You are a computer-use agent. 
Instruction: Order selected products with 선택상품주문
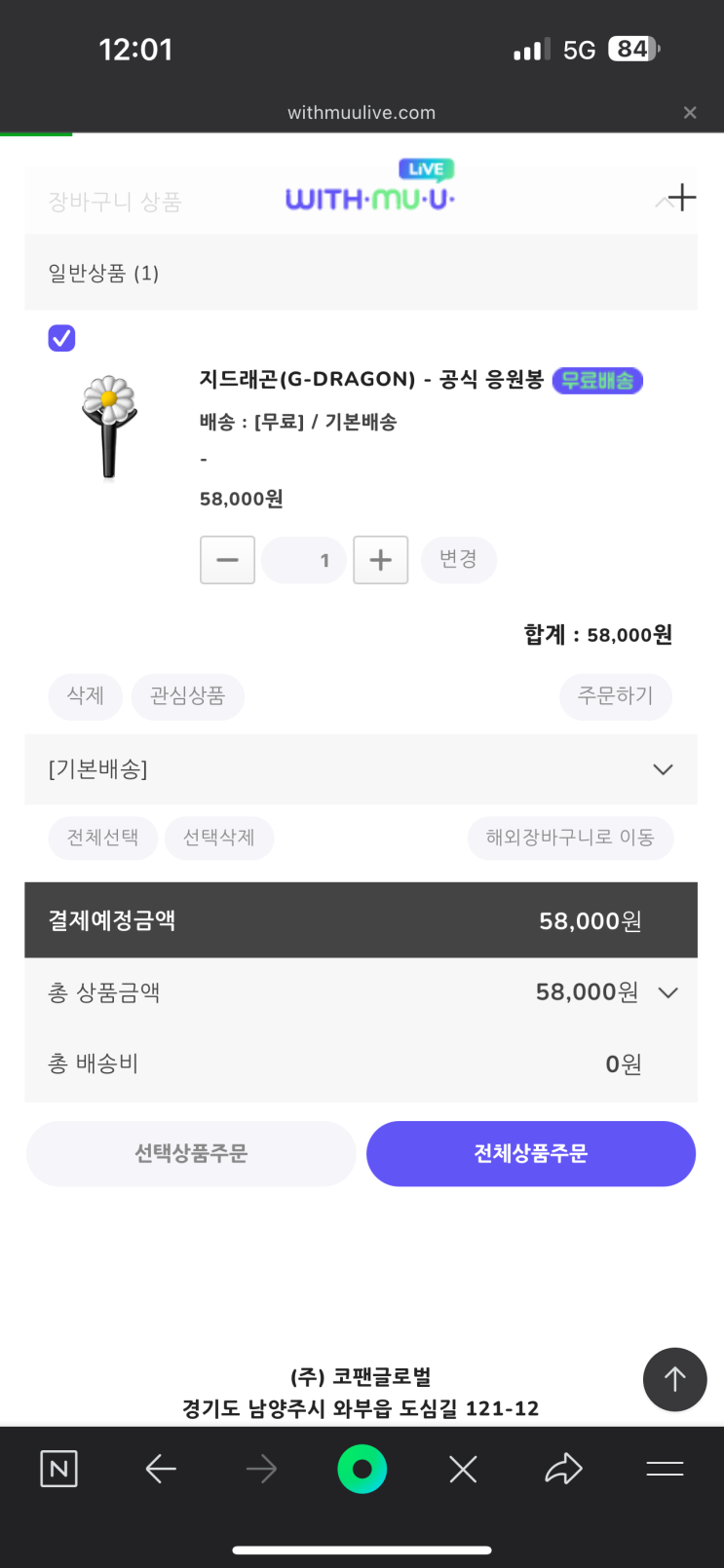click(191, 1153)
